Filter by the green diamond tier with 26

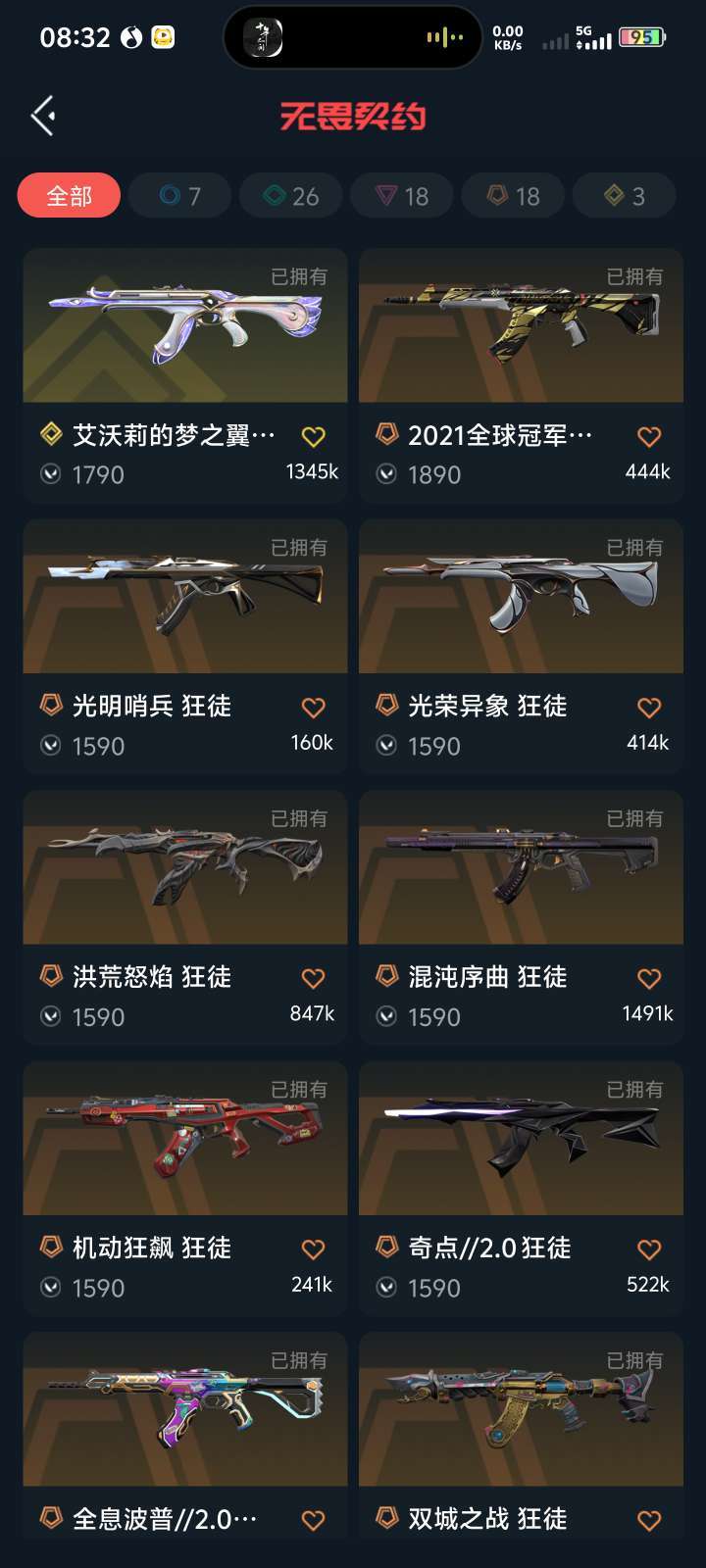pyautogui.click(x=291, y=196)
